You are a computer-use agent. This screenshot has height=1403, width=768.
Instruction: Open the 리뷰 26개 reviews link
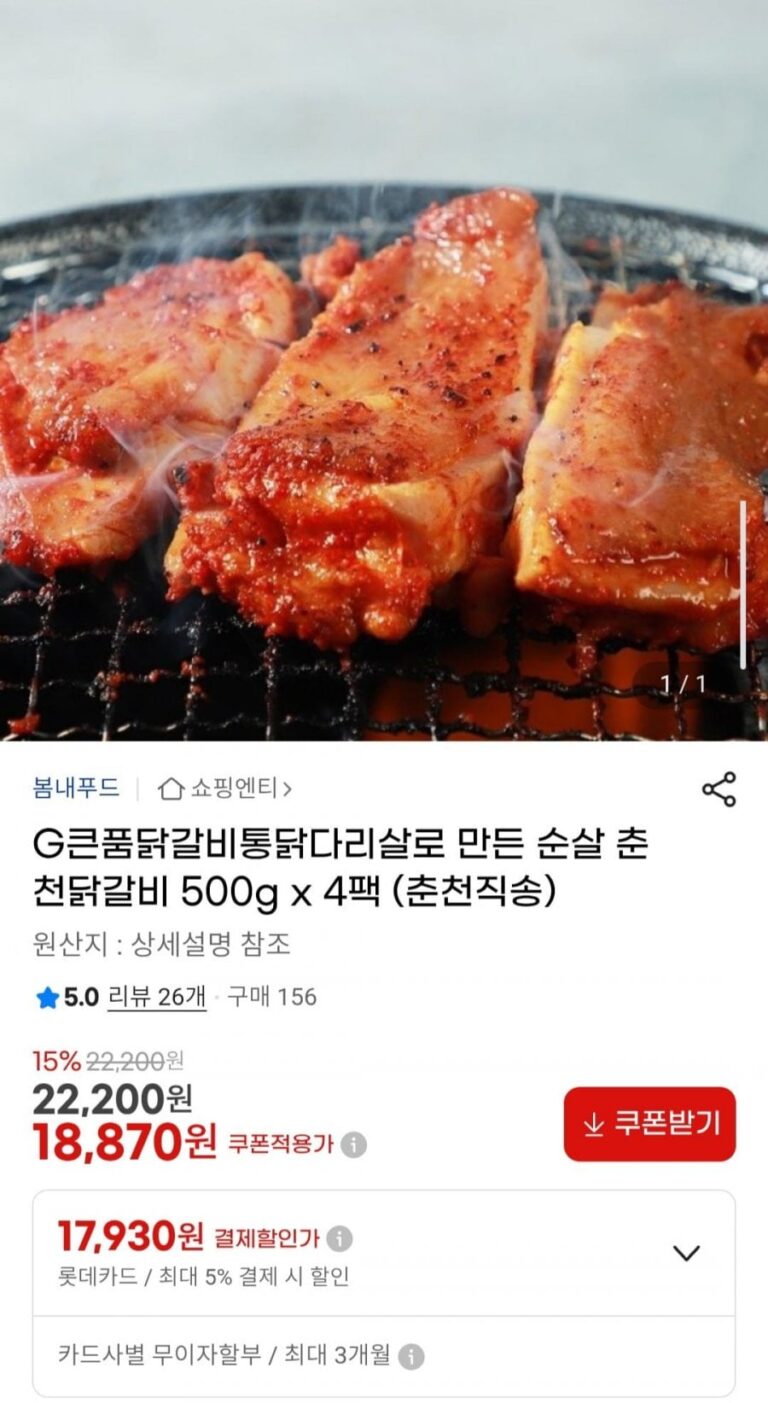pyautogui.click(x=156, y=996)
